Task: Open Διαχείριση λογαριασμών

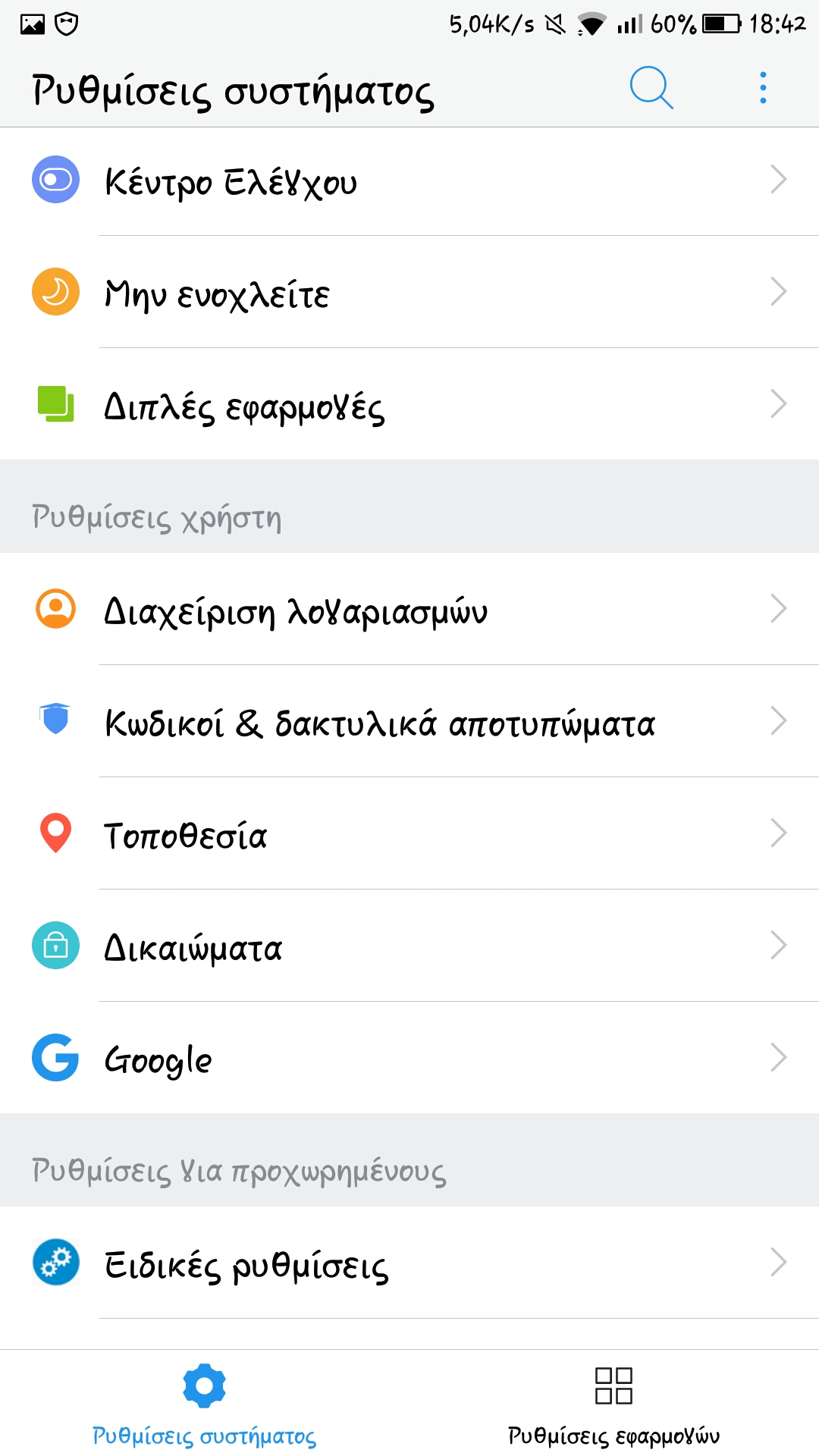Action: tap(409, 609)
